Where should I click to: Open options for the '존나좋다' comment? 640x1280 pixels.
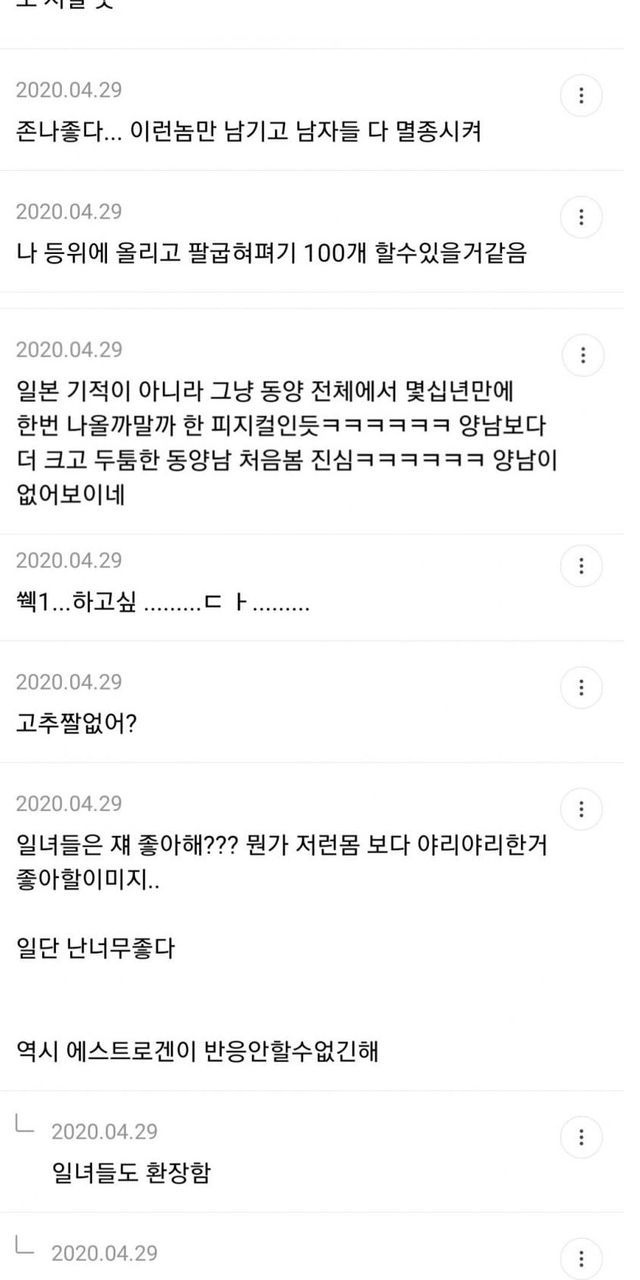[x=581, y=96]
